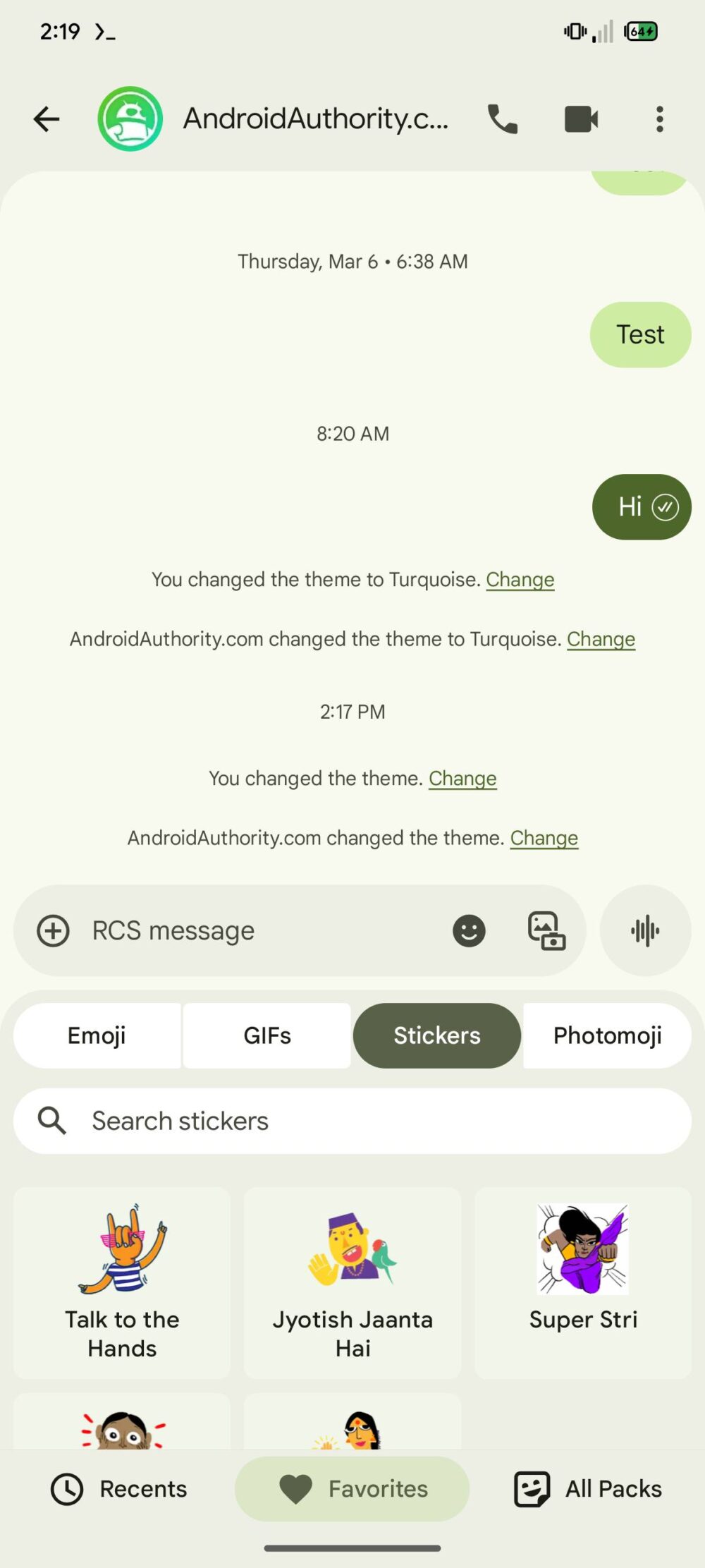Open the conversation overflow menu
The image size is (705, 1568).
pyautogui.click(x=659, y=118)
